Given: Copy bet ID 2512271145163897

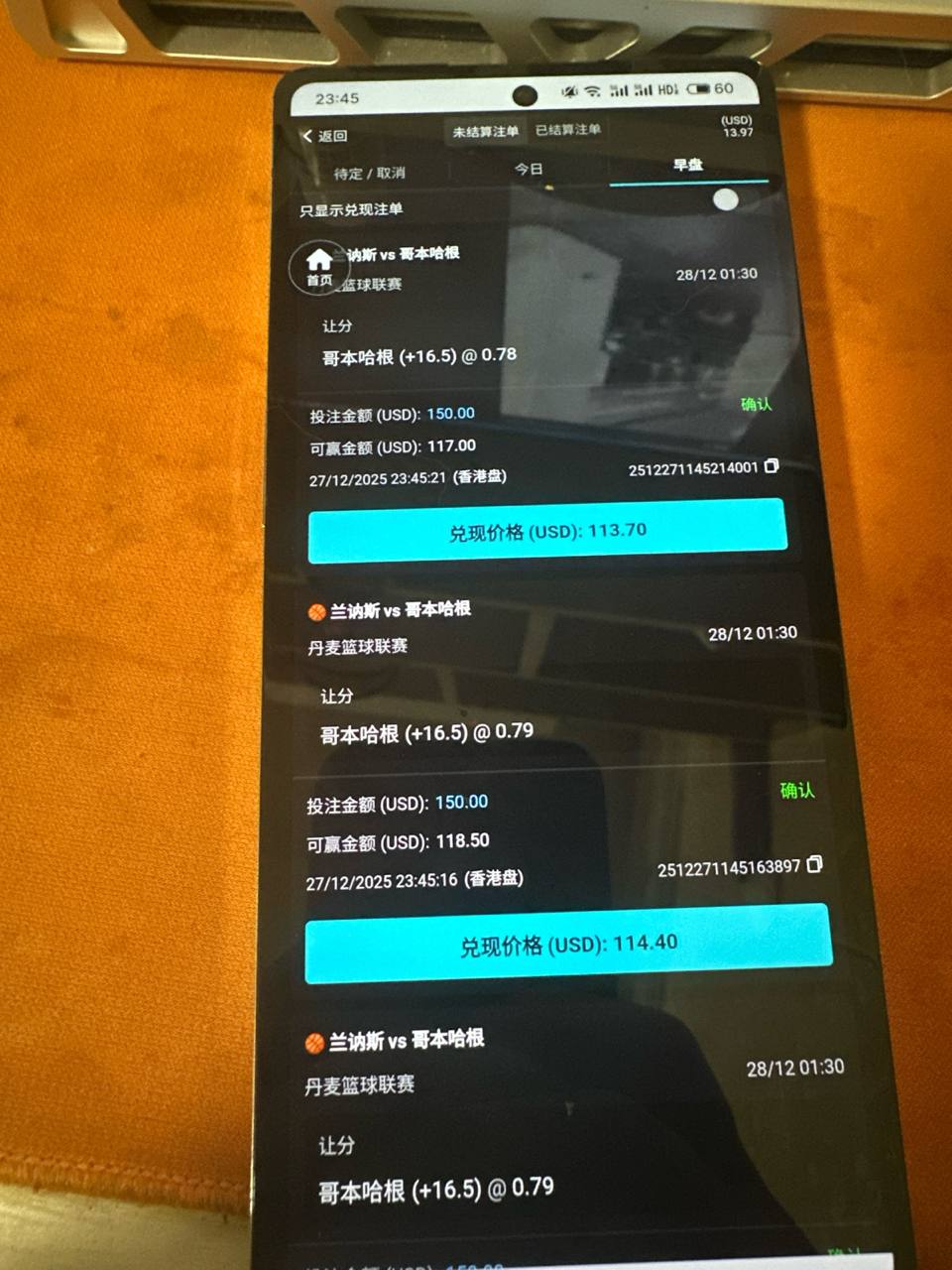Looking at the screenshot, I should coord(814,865).
